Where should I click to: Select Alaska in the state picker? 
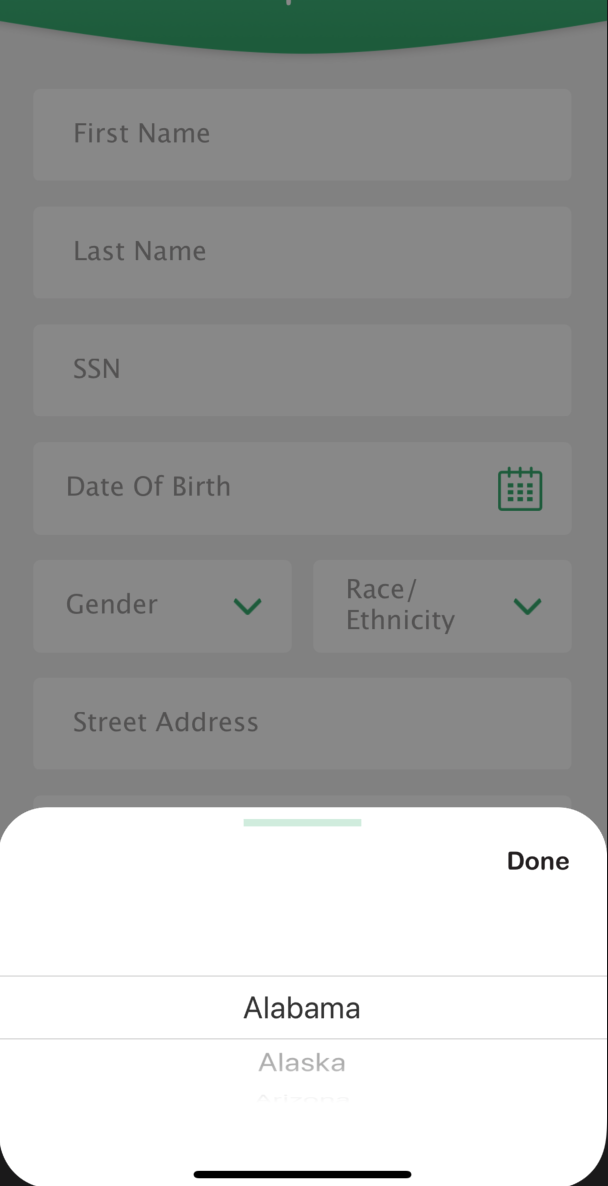click(x=302, y=1062)
